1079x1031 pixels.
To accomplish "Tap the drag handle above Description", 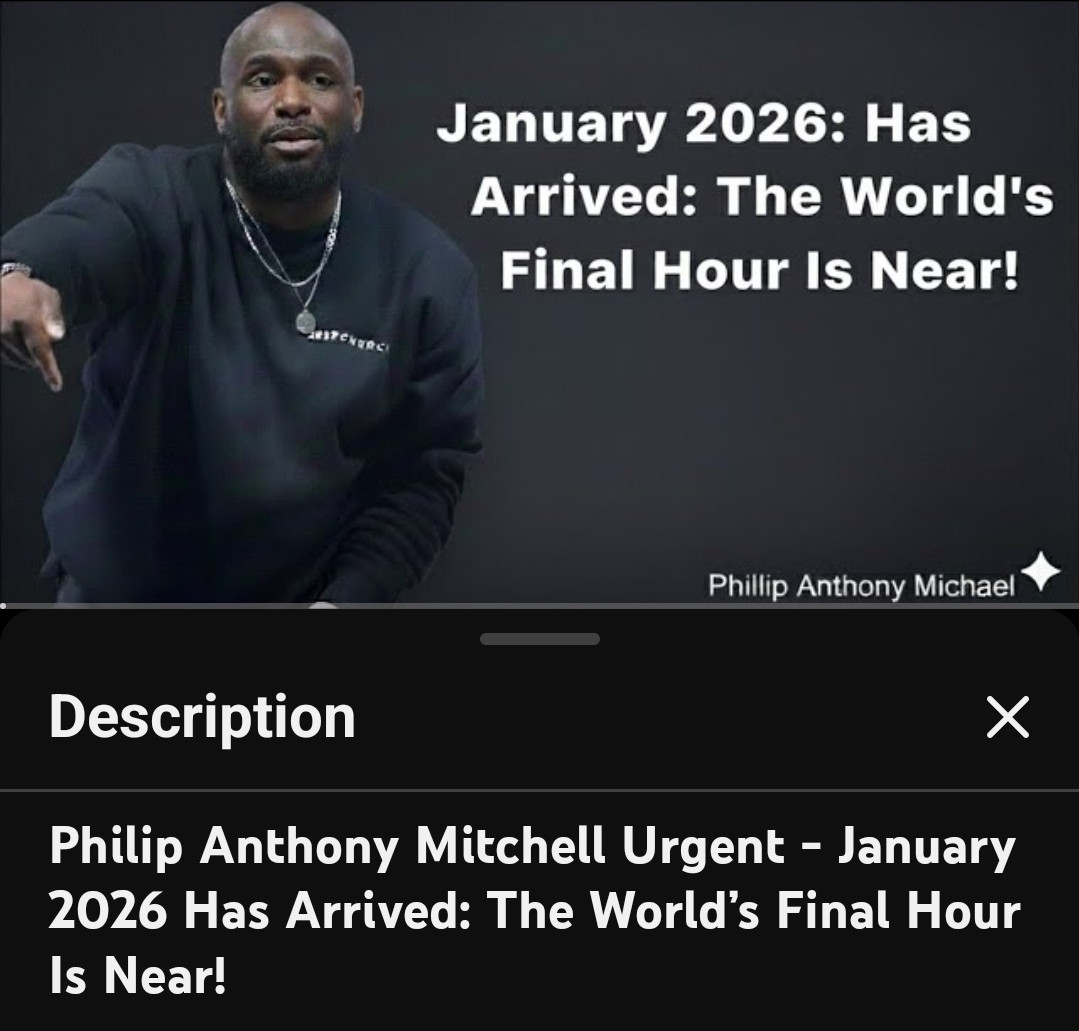I will 539,639.
